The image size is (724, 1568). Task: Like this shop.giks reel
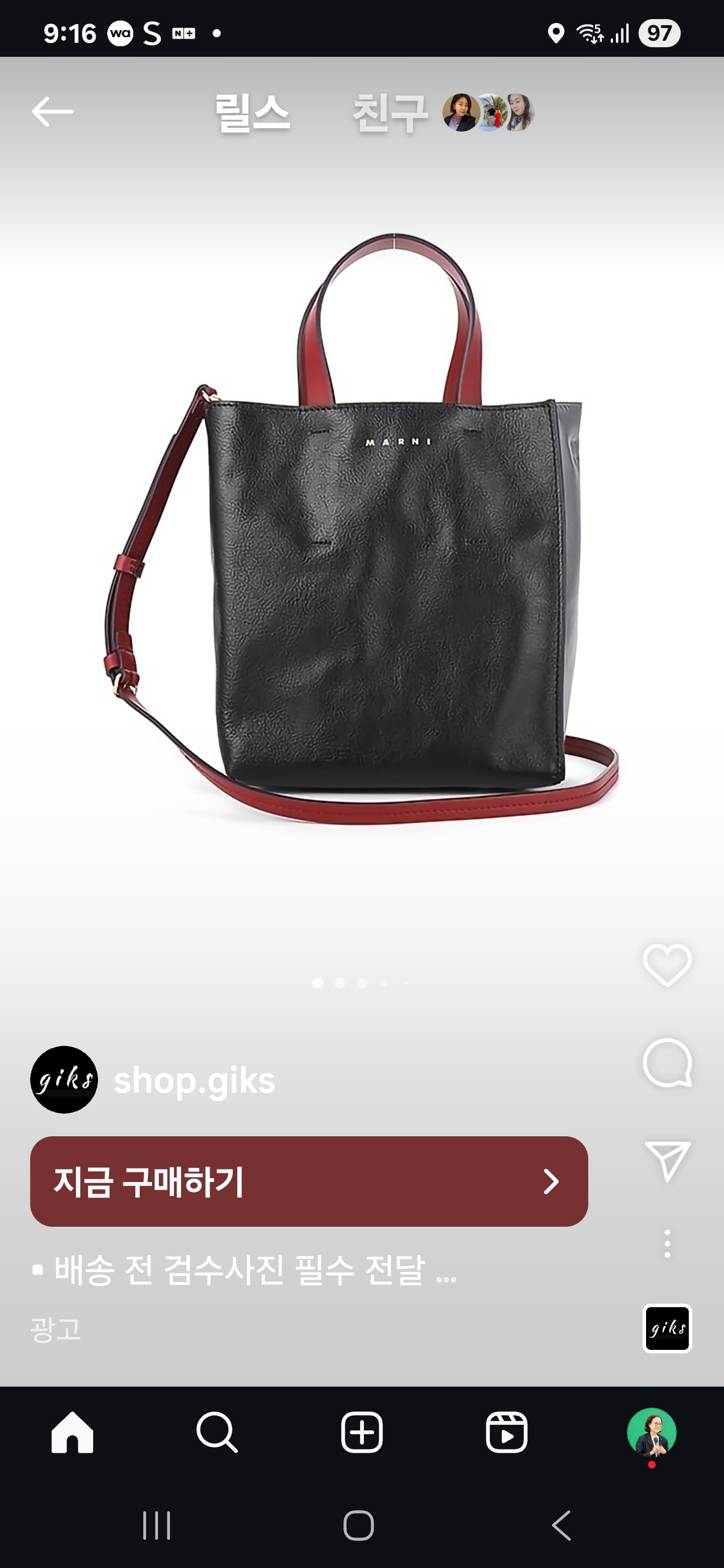point(667,965)
